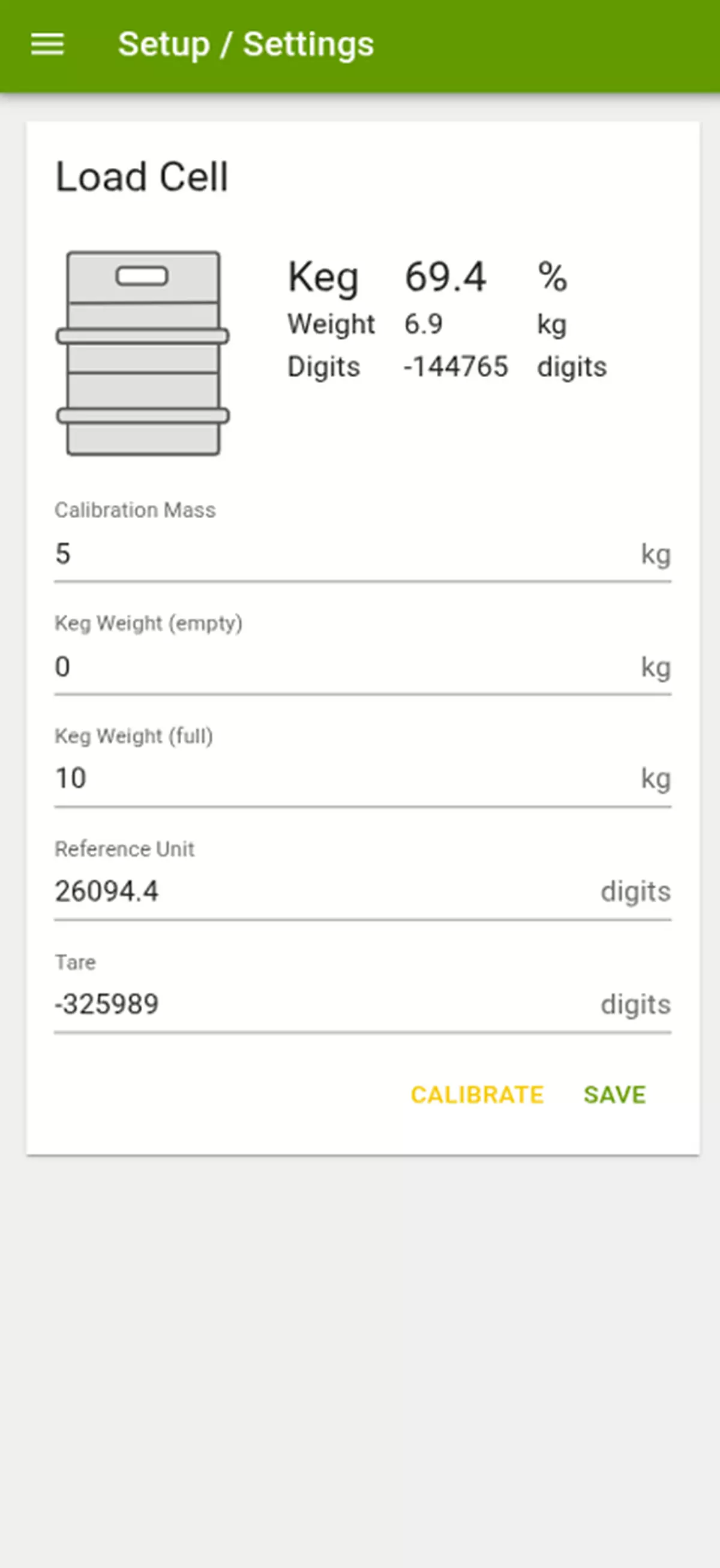Click the digits label next to Tare

tap(635, 1004)
